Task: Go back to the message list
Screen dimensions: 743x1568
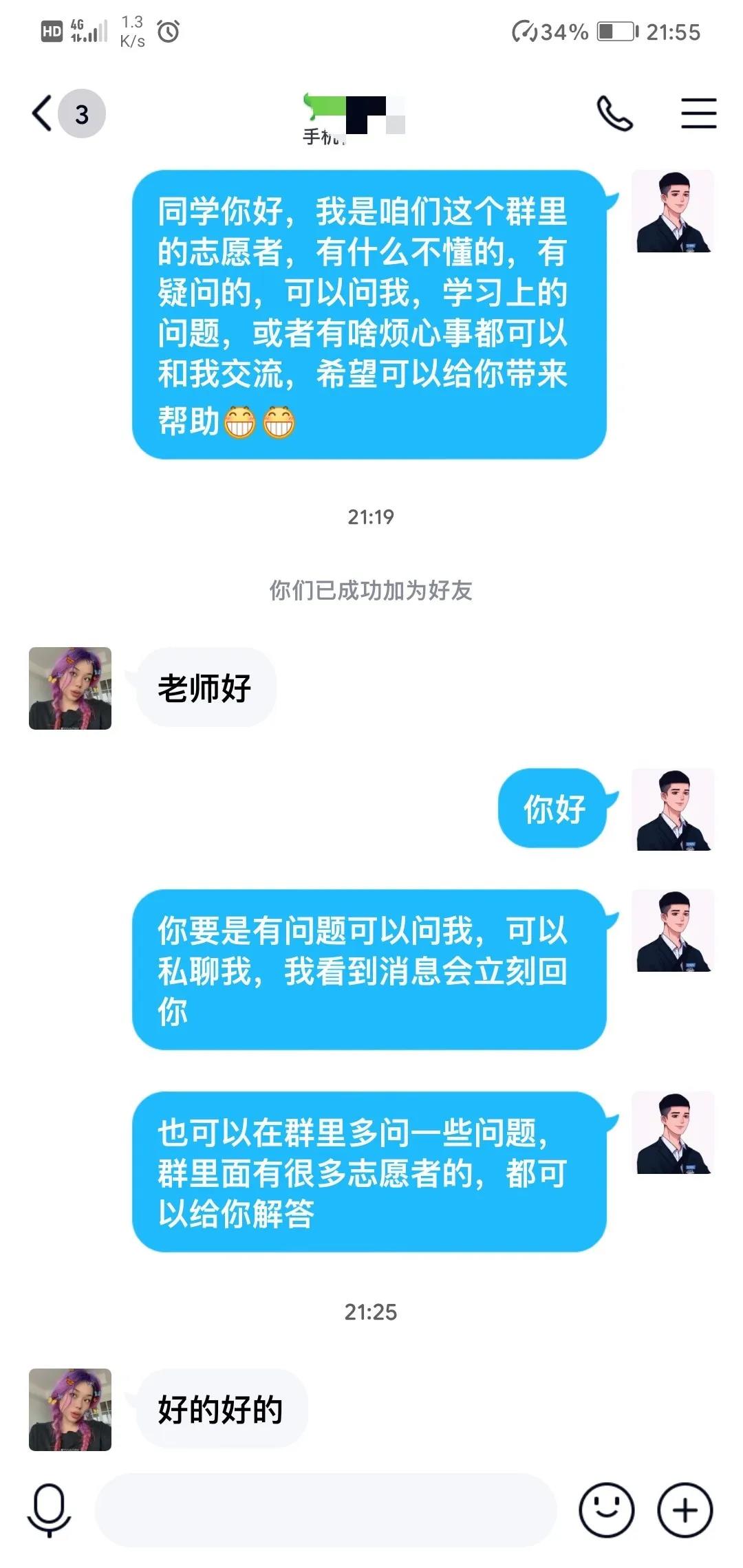Action: coord(43,113)
